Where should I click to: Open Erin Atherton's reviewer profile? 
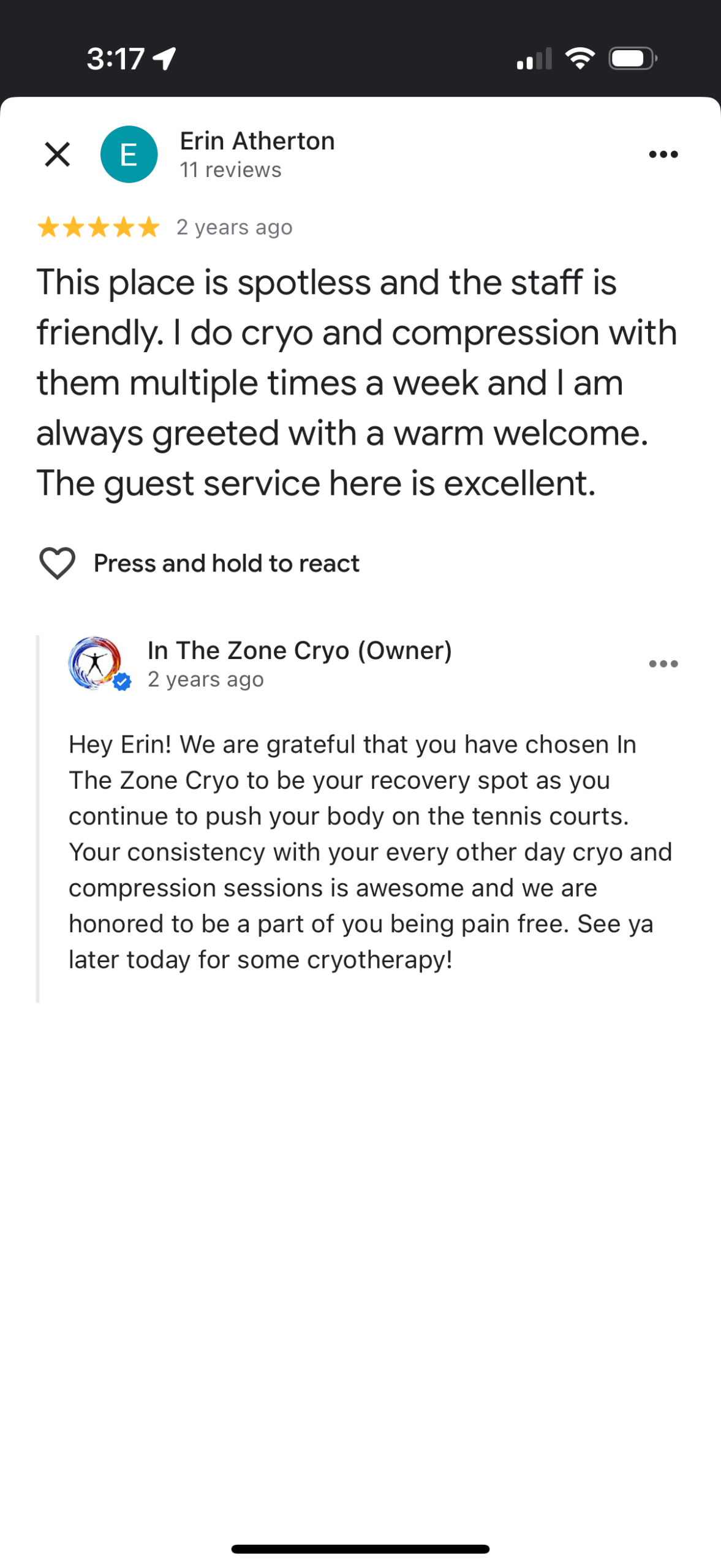[x=257, y=141]
